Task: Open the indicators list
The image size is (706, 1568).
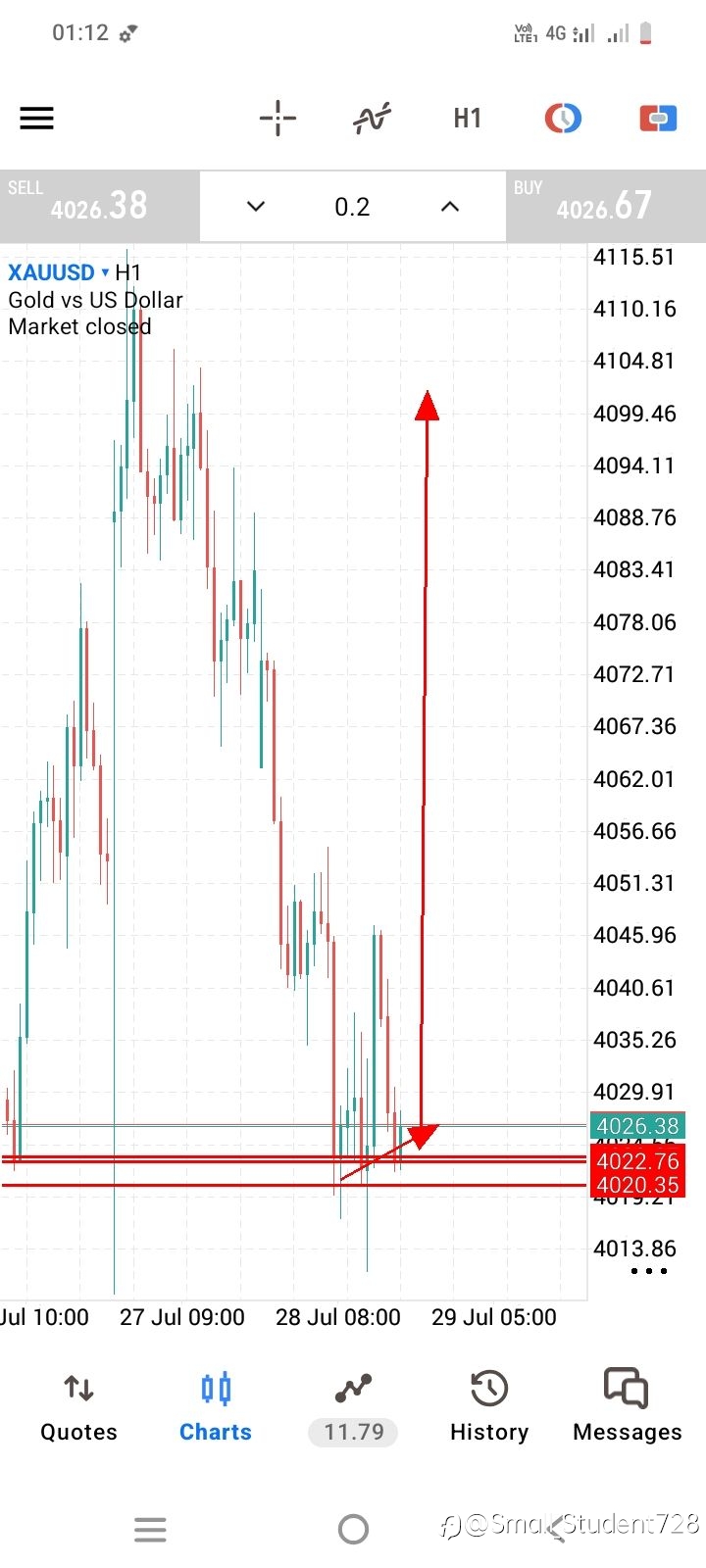Action: pyautogui.click(x=373, y=119)
